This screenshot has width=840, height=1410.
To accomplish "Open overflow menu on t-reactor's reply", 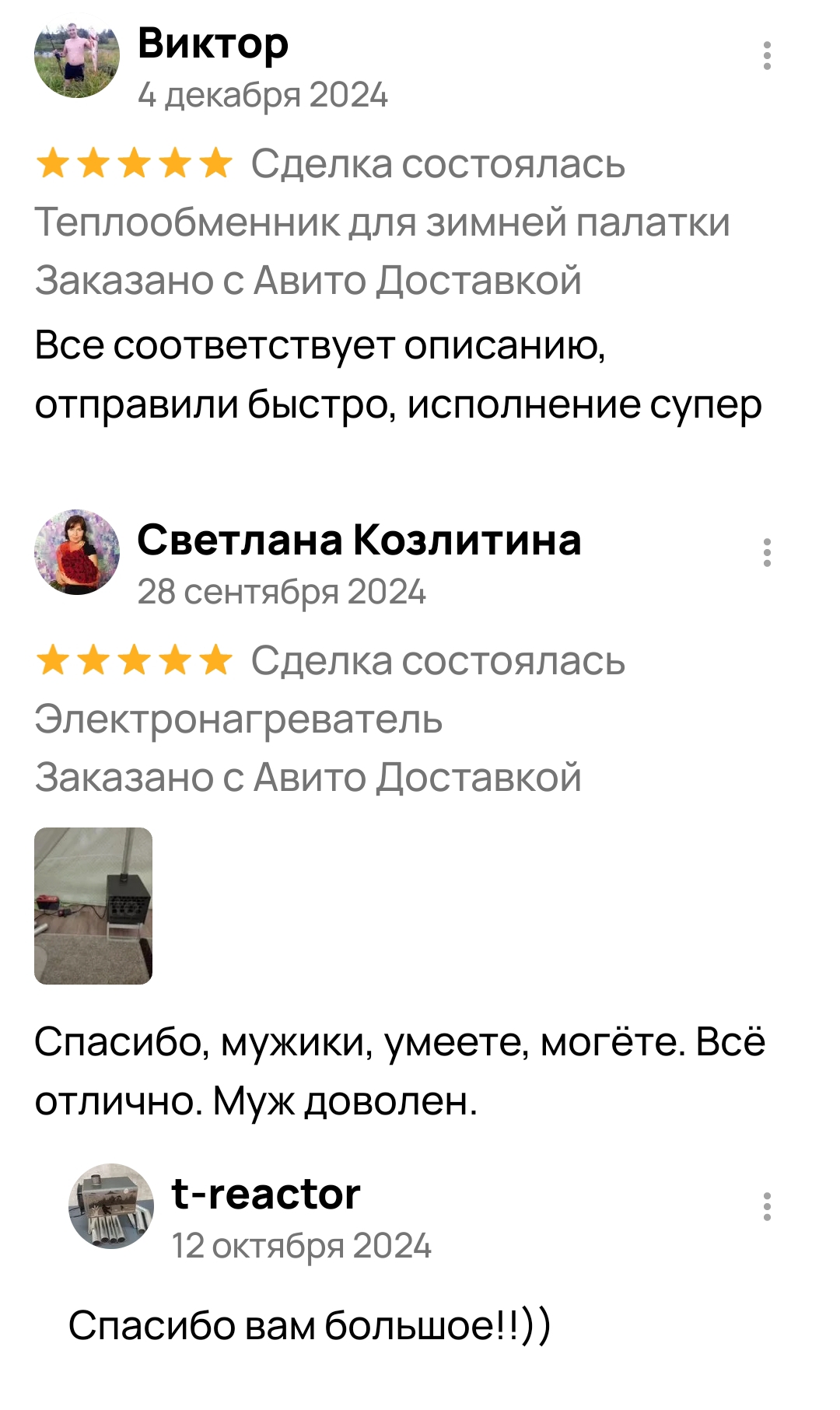I will [x=767, y=1206].
